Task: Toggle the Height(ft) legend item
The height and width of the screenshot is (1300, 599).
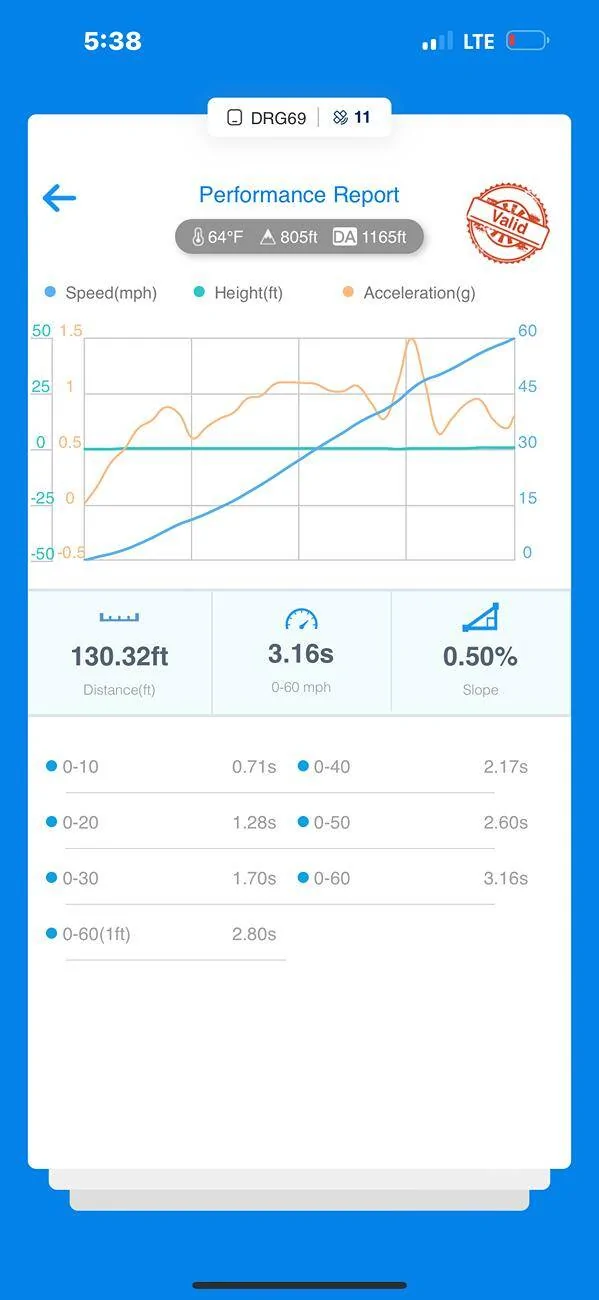Action: (238, 293)
